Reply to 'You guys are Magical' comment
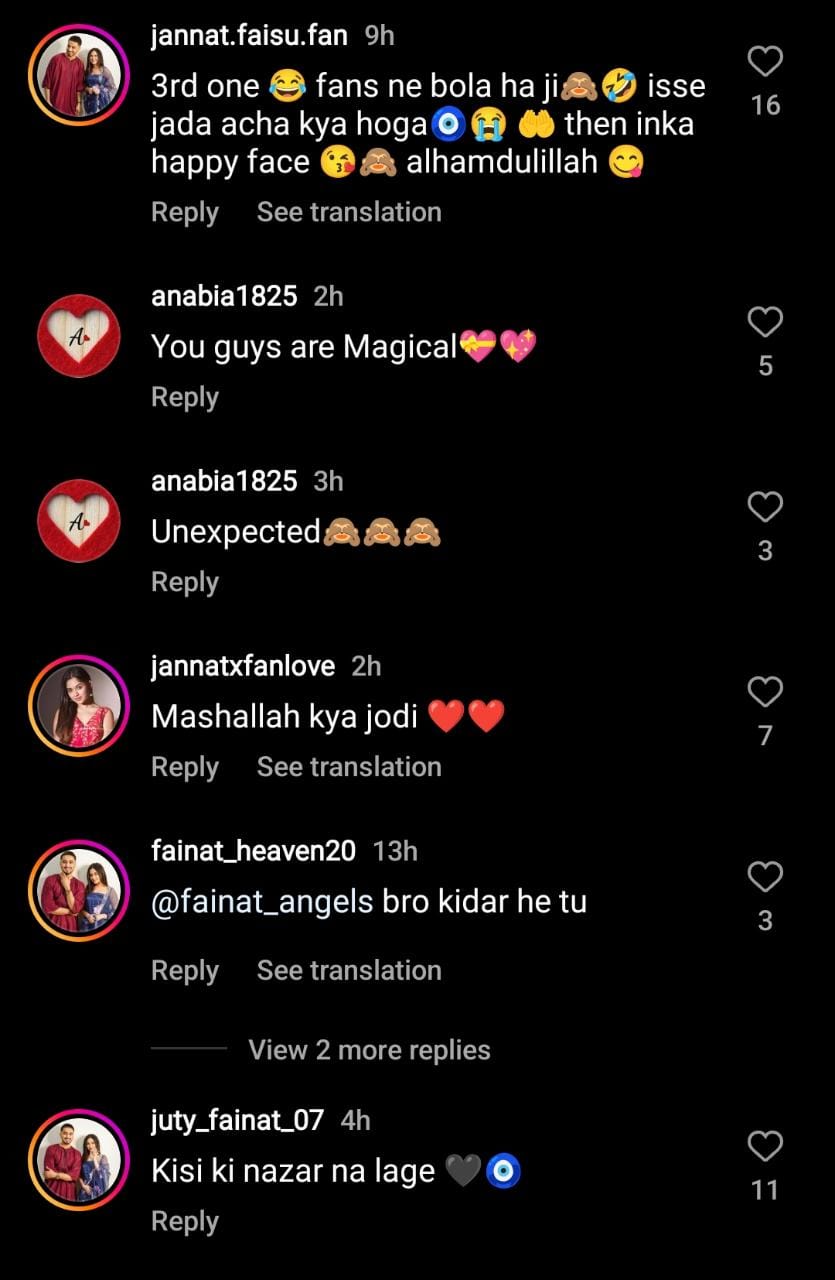 coord(184,397)
